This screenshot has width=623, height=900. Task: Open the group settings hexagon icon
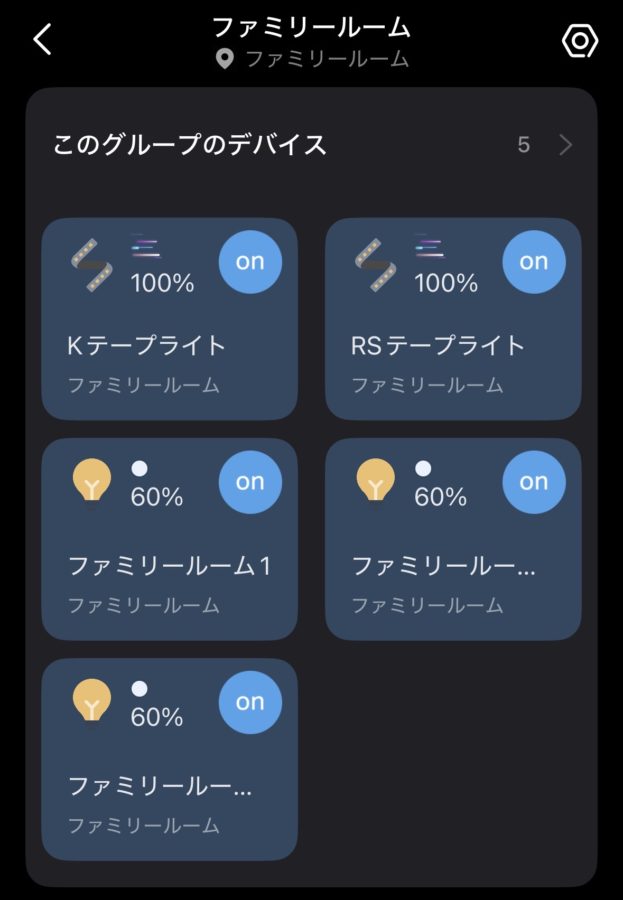pos(580,41)
